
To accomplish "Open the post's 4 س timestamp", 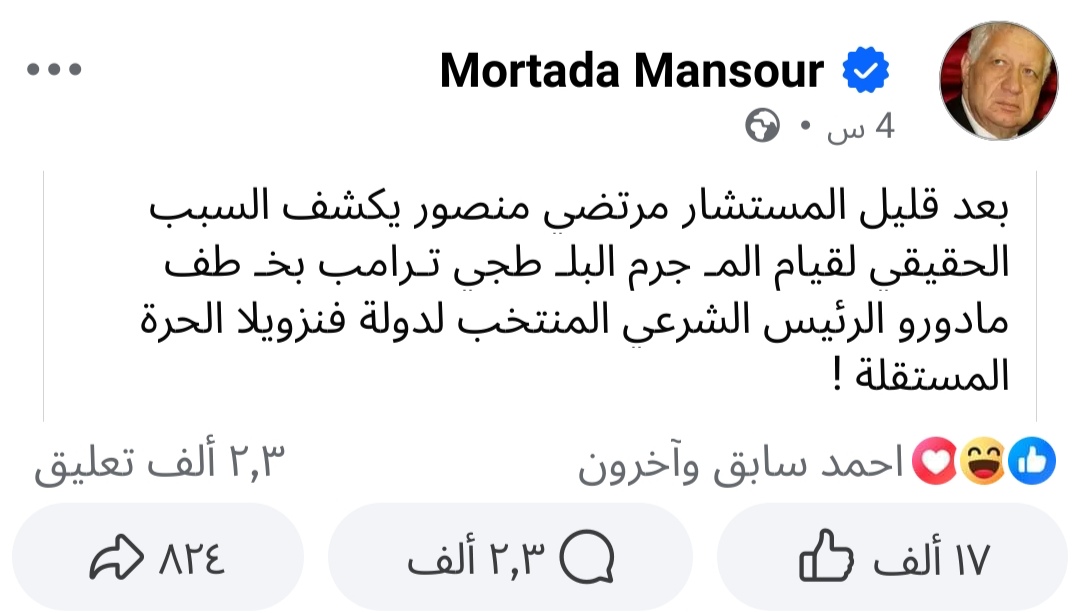I will 859,129.
